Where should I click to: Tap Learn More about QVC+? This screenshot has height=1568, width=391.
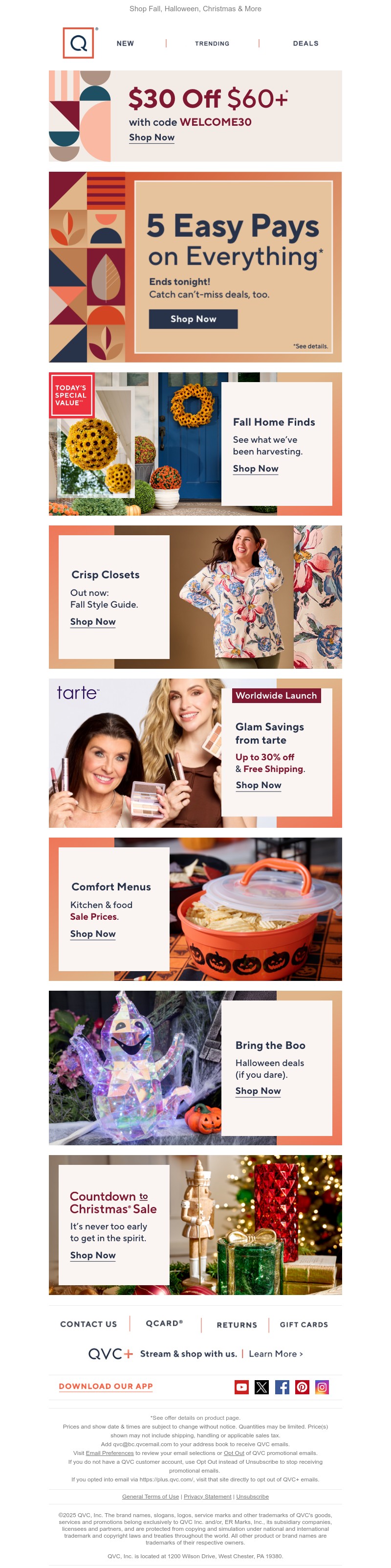276,1354
